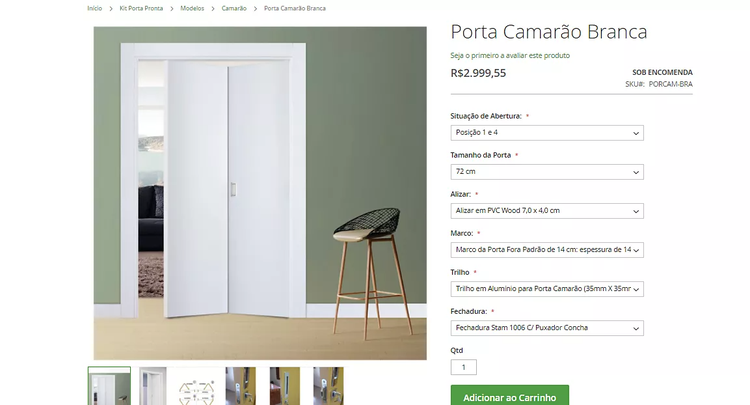Expand Tamanho da Porta dropdown
750x405 pixels.
[546, 172]
